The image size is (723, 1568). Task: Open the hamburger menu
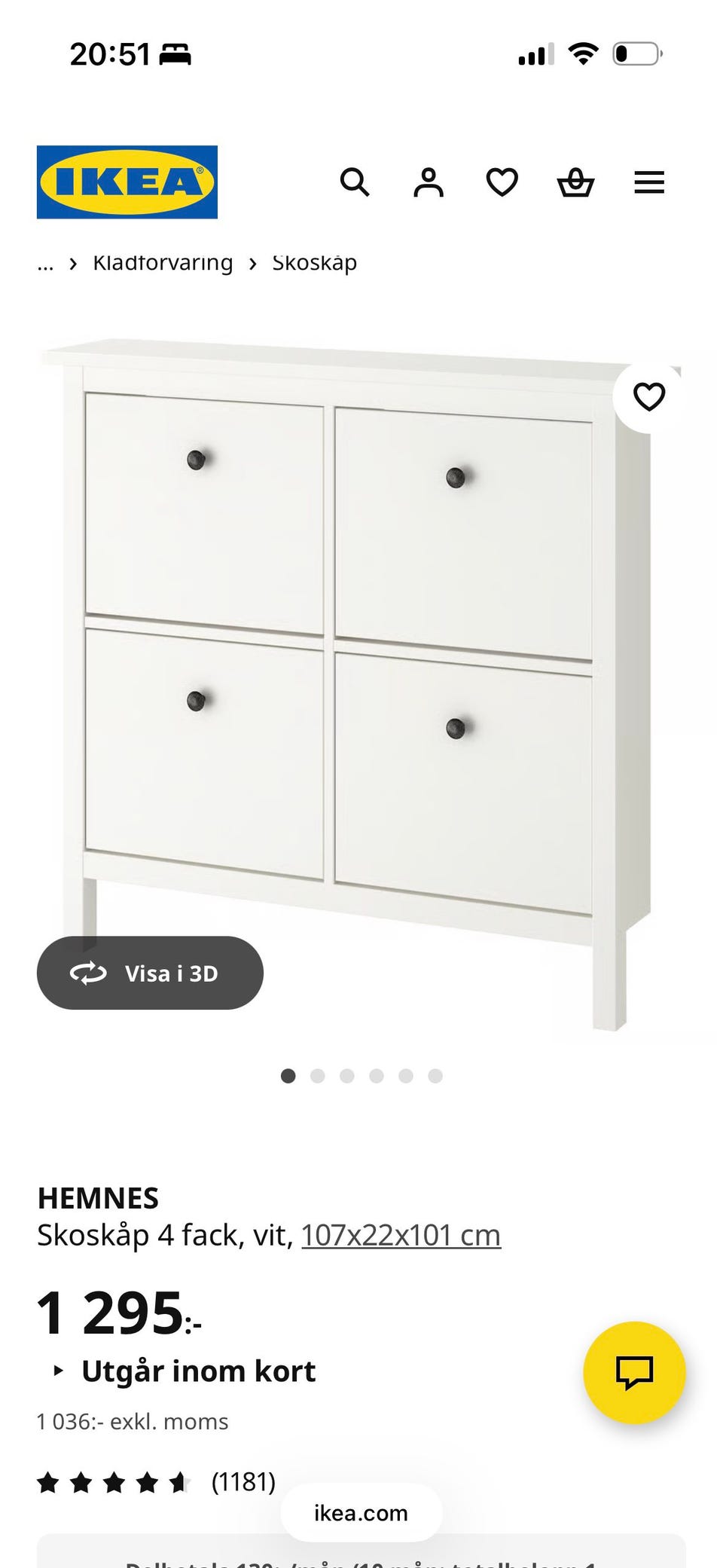click(649, 182)
